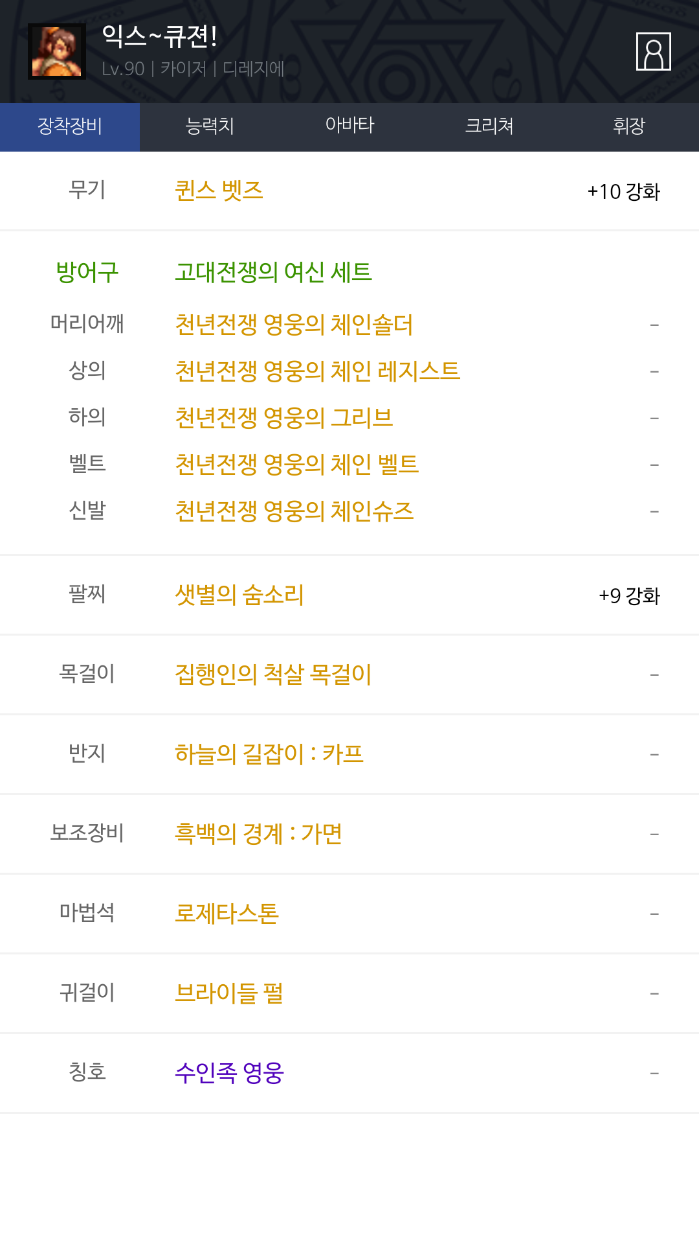Screen dimensions: 699x1244
Task: View weapon item 퀸스 벳즈
Action: point(219,191)
